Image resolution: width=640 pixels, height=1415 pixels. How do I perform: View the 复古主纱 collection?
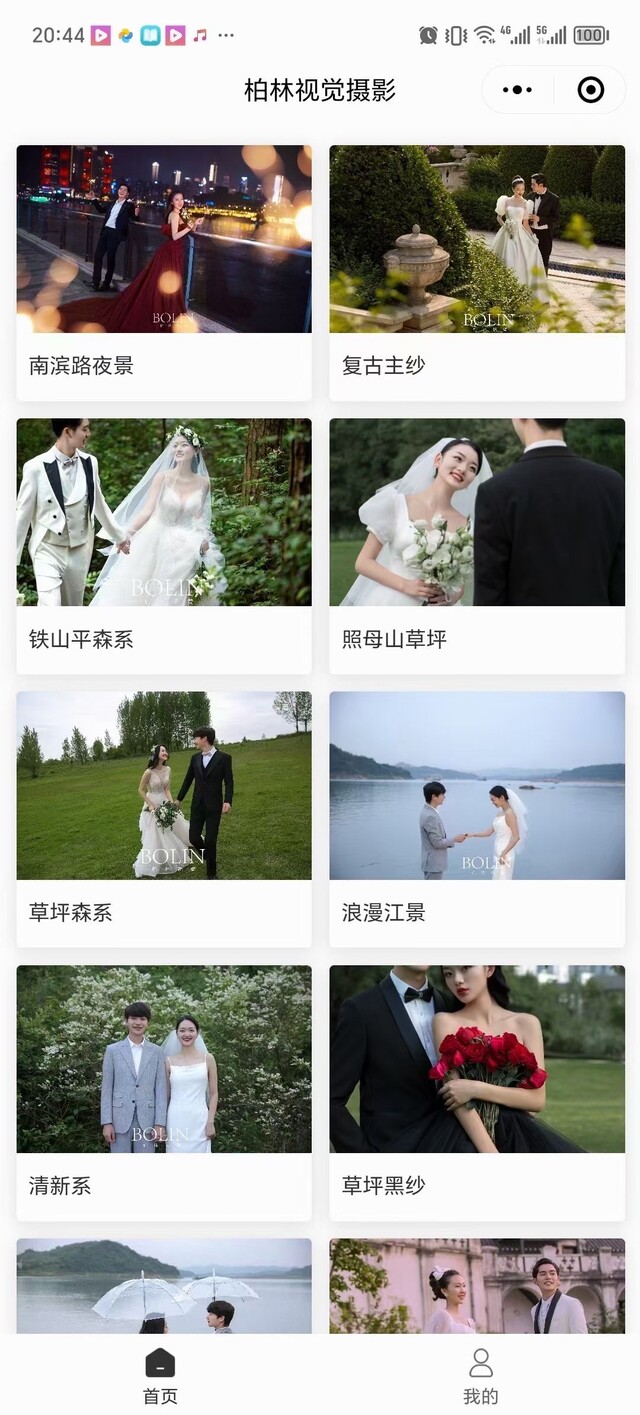click(477, 272)
